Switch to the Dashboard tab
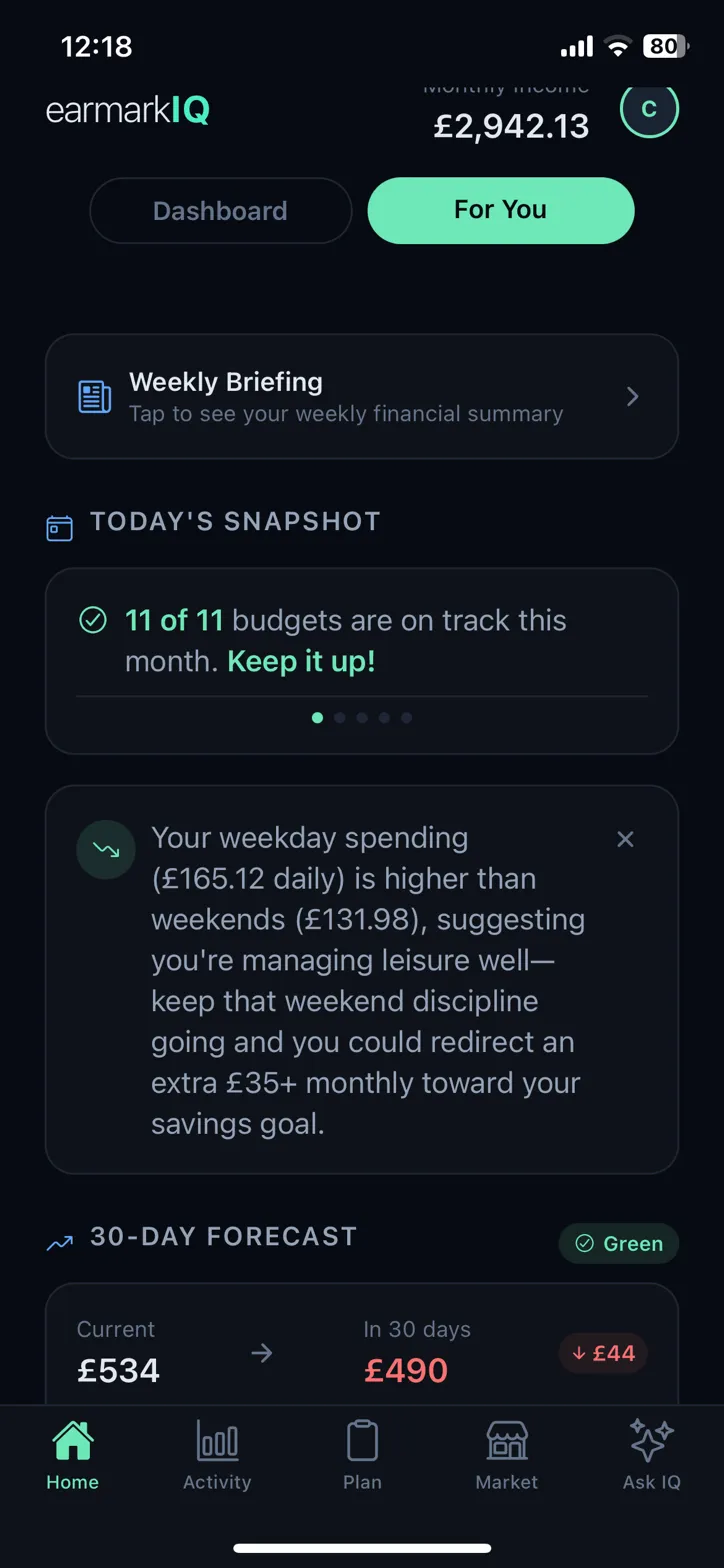Image resolution: width=724 pixels, height=1568 pixels. click(220, 210)
